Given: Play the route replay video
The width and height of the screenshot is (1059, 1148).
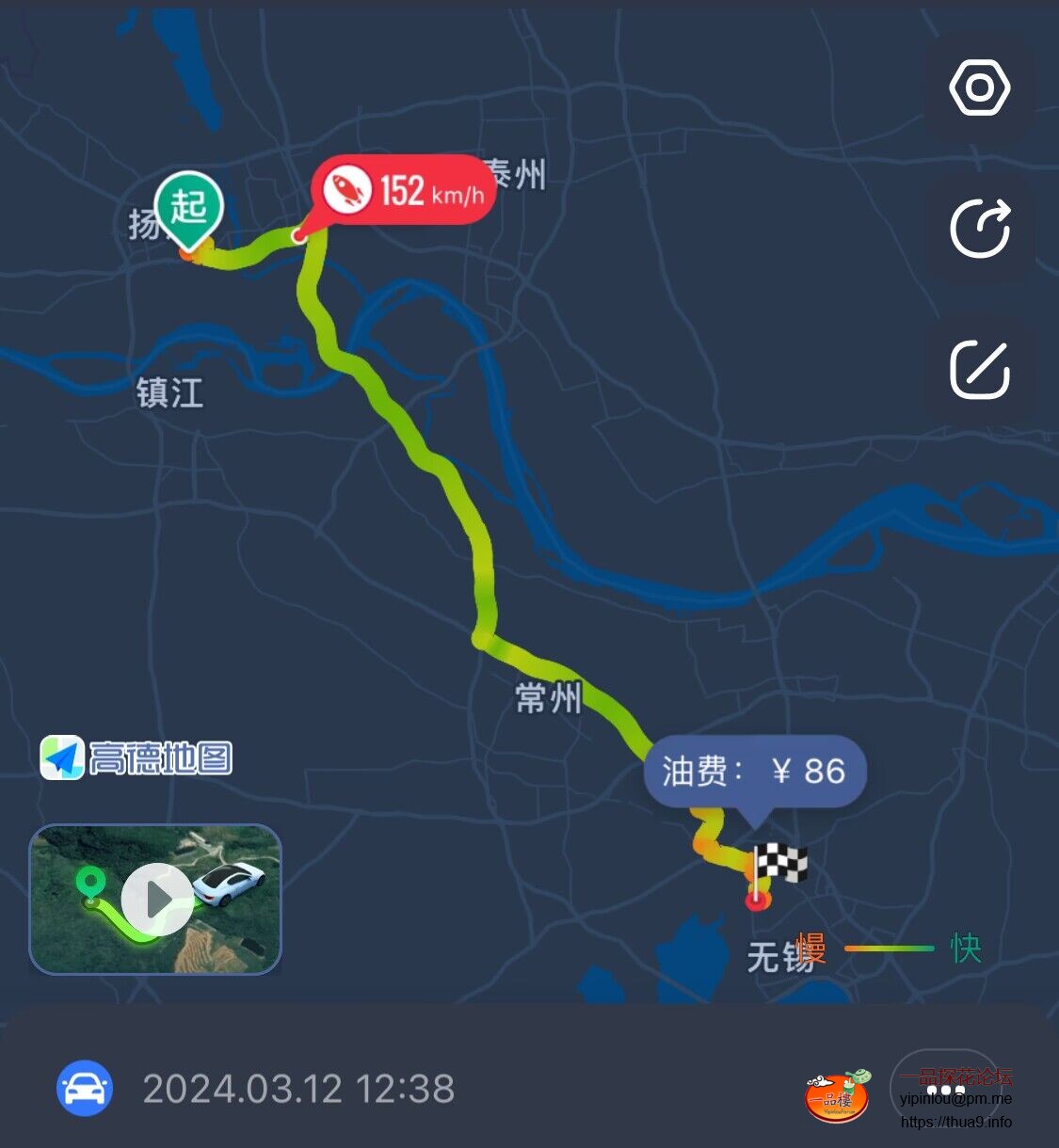Looking at the screenshot, I should [157, 900].
